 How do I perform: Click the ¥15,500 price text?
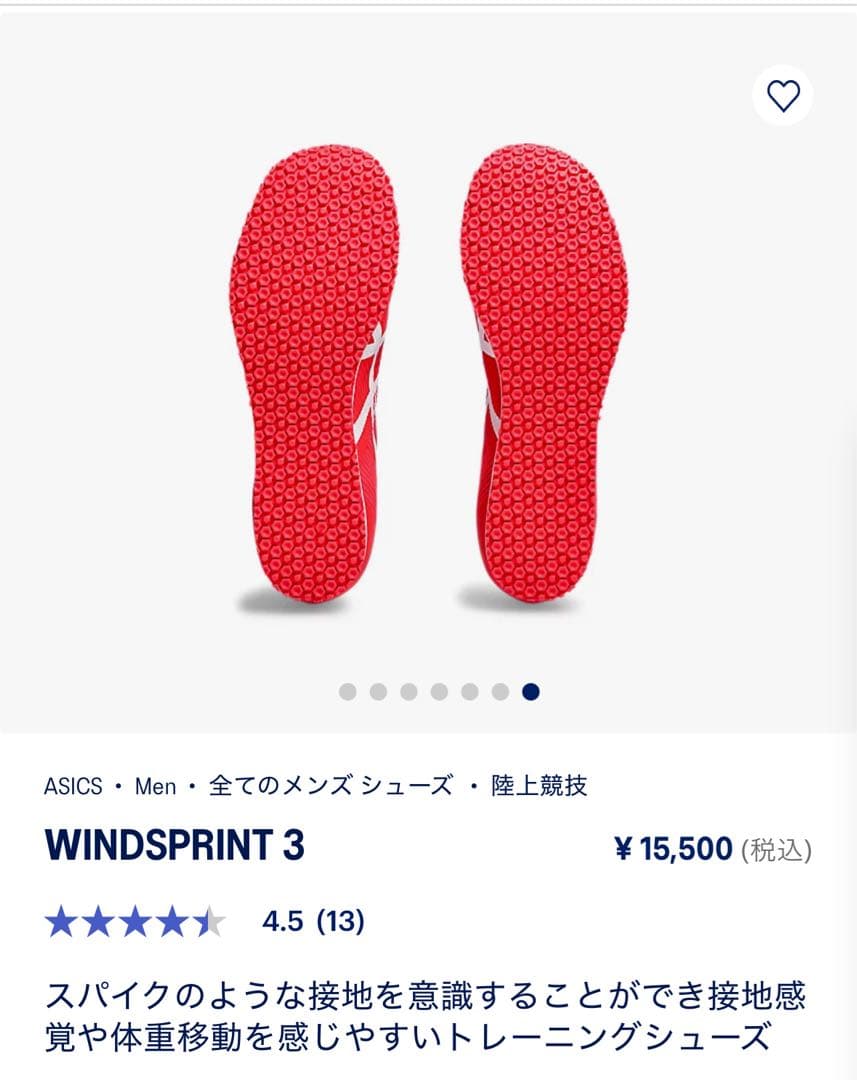(671, 846)
